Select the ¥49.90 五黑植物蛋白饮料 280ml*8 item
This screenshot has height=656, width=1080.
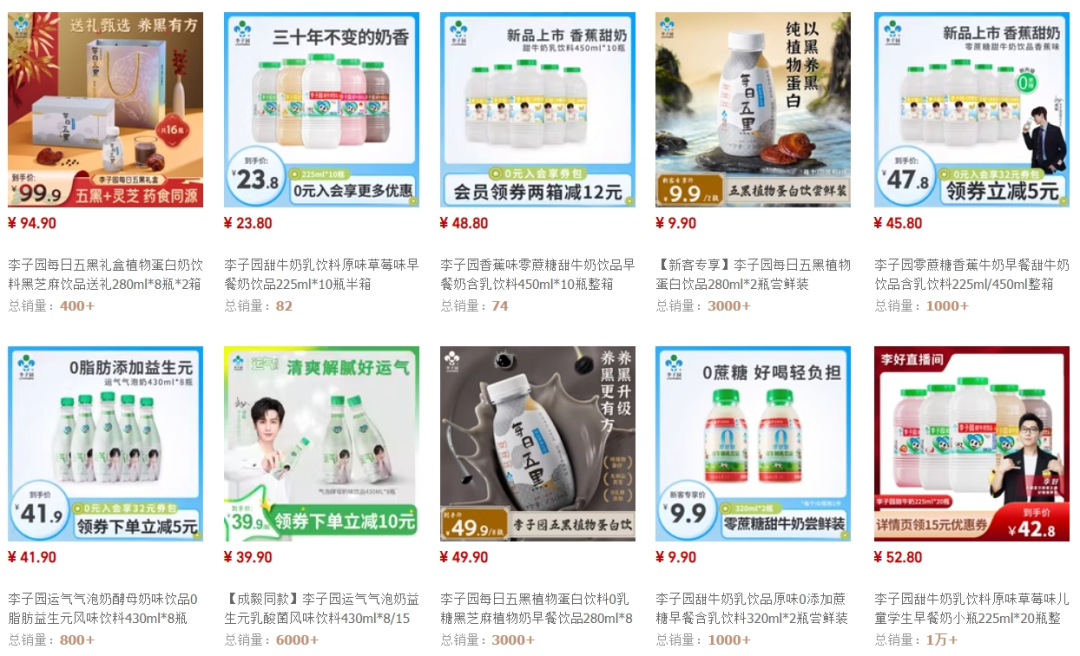click(537, 444)
